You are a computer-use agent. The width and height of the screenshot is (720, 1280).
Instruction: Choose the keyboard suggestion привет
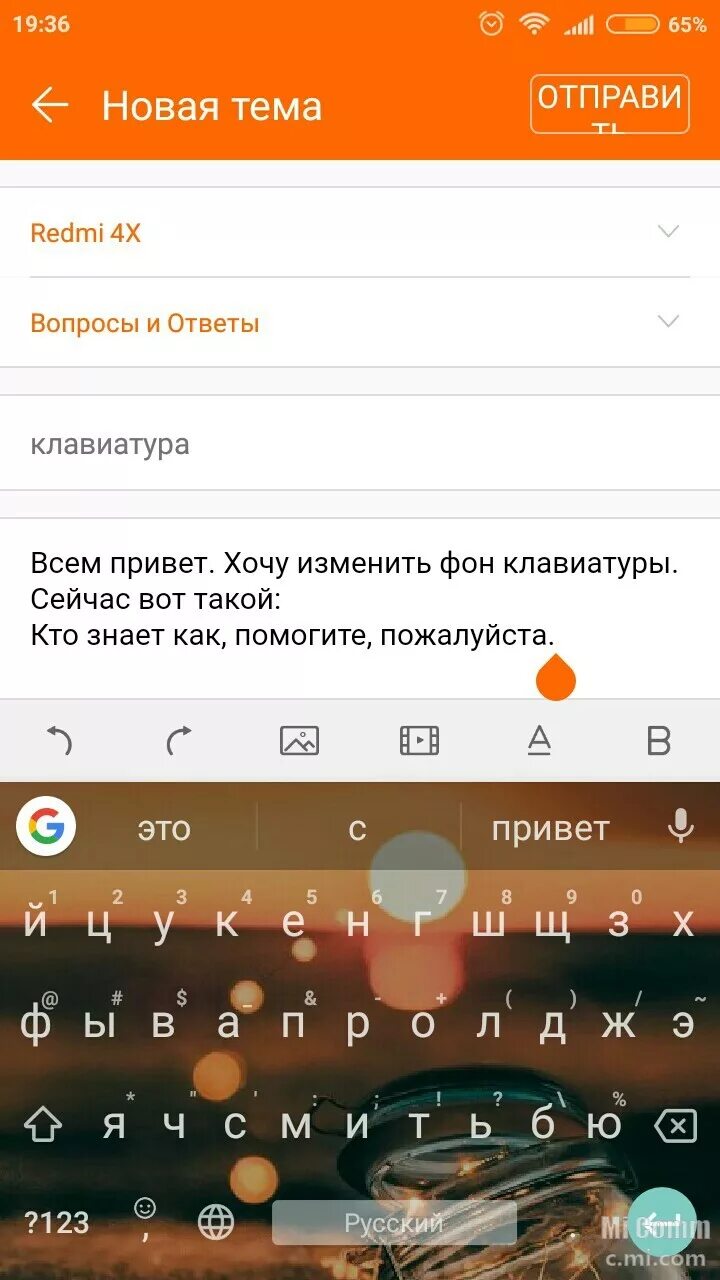(550, 828)
